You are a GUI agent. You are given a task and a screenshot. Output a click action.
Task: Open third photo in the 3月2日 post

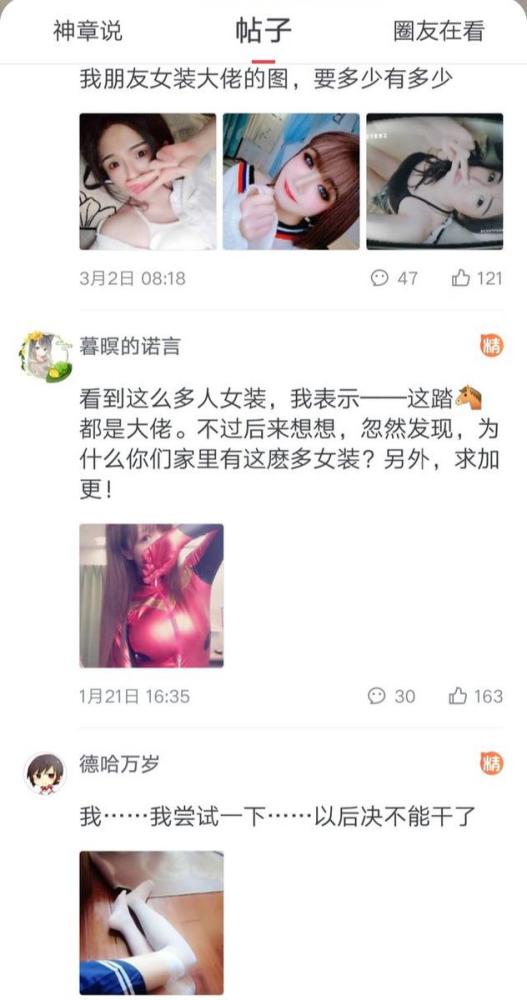pyautogui.click(x=434, y=181)
